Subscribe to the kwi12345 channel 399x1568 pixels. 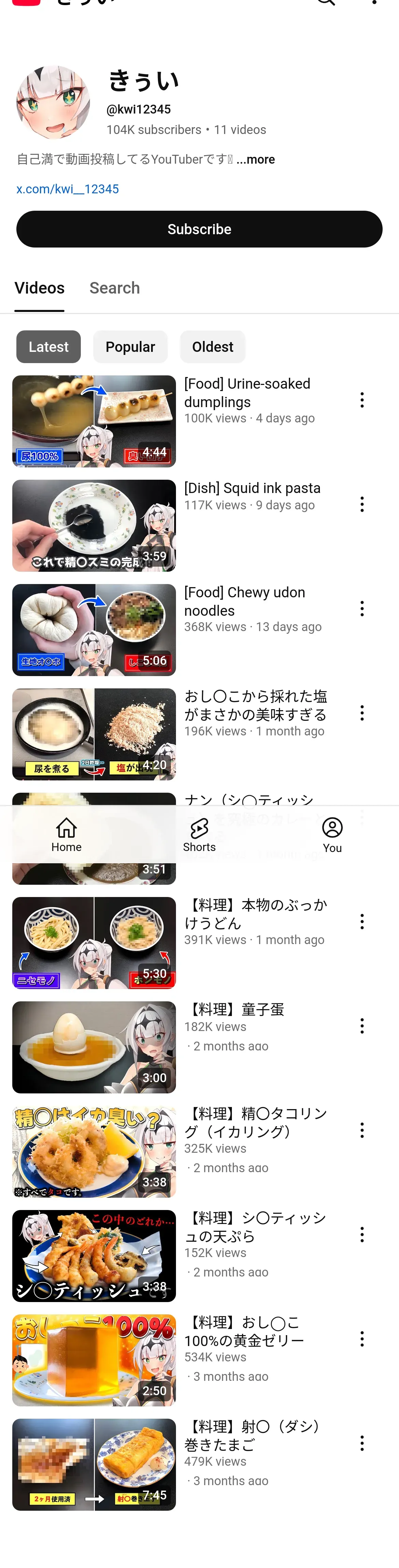point(199,229)
